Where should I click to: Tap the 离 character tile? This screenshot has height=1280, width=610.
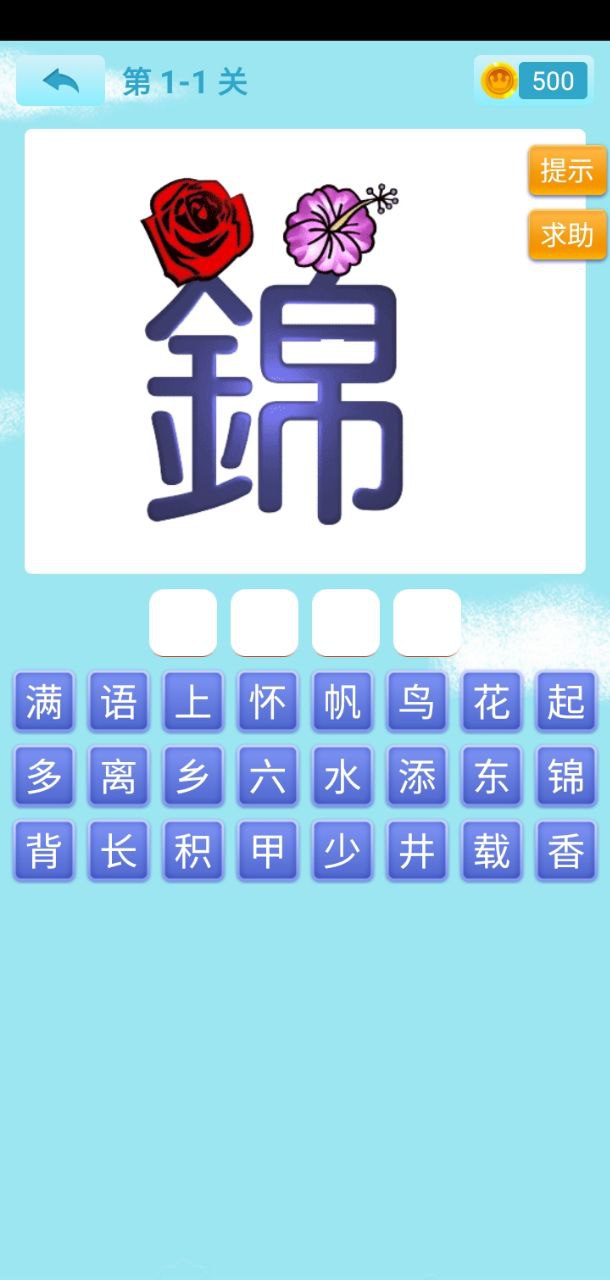pos(118,777)
